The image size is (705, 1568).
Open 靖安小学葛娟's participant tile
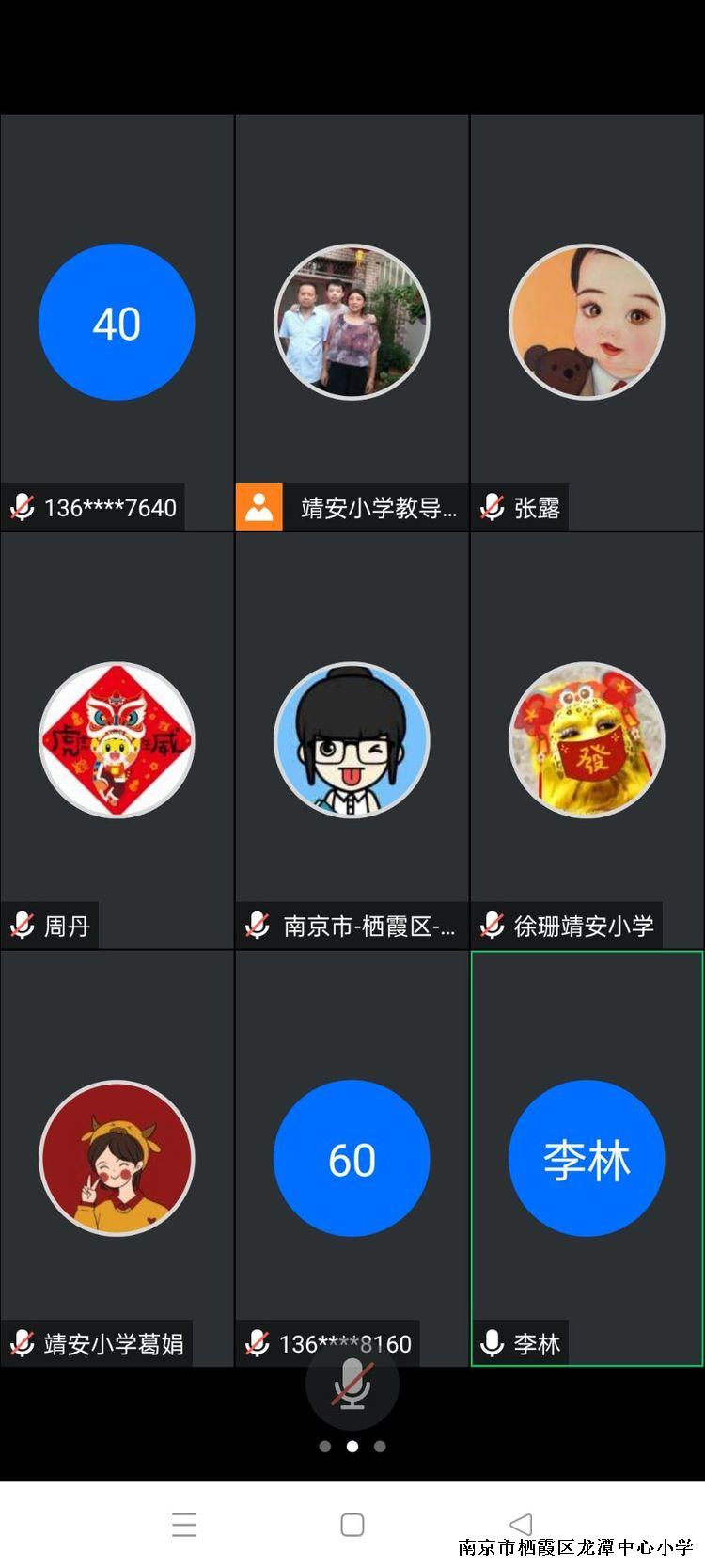pos(117,1158)
